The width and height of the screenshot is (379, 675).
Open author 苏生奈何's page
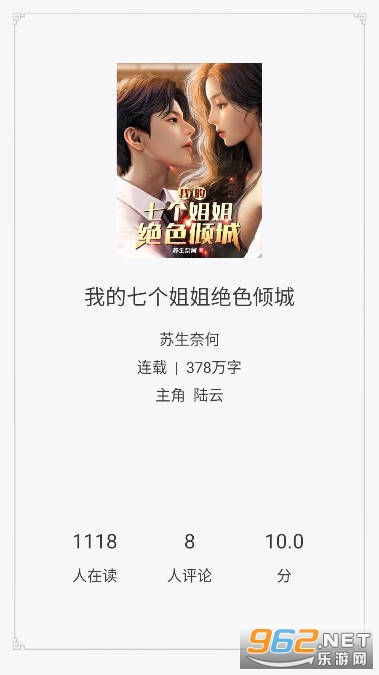[x=190, y=339]
